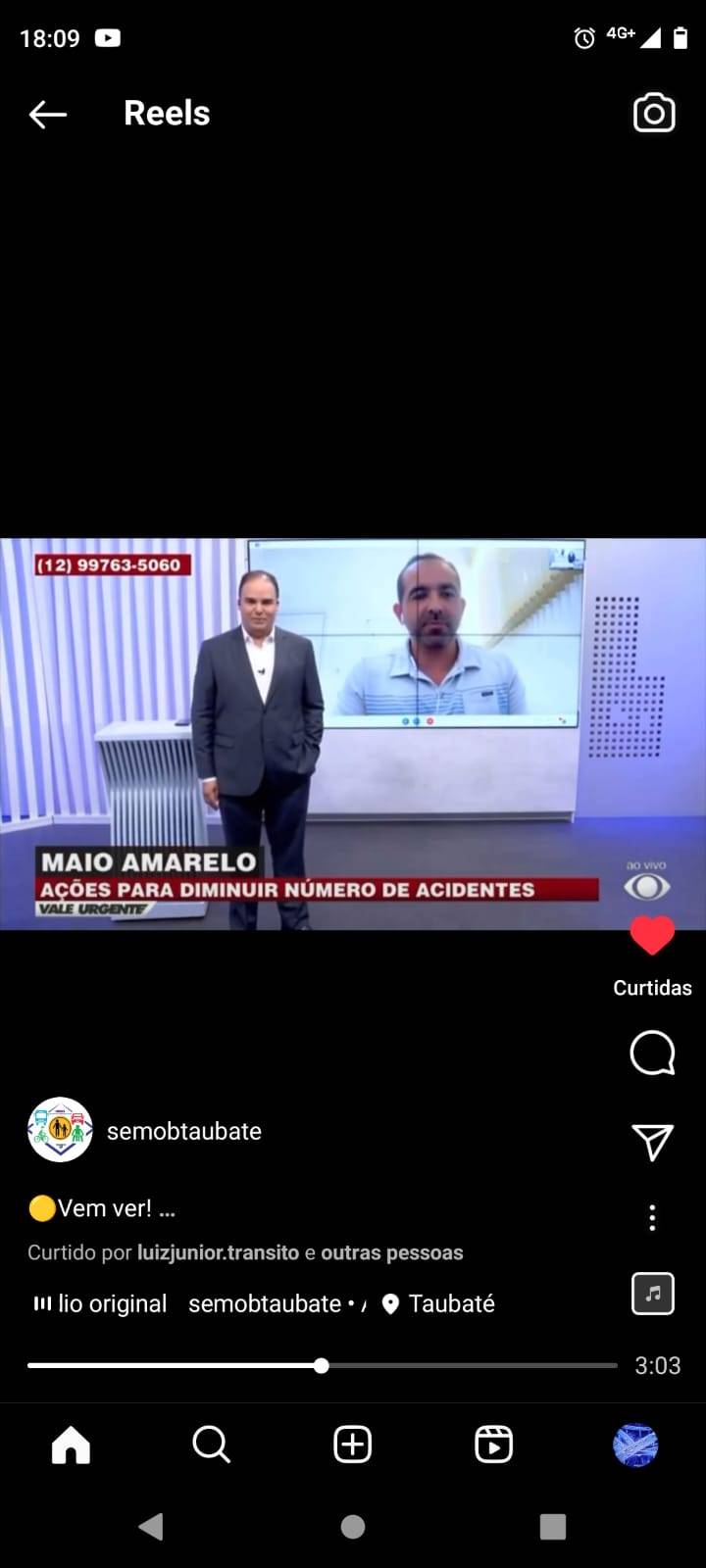Open the semobtaubate profile picture

click(x=60, y=1130)
